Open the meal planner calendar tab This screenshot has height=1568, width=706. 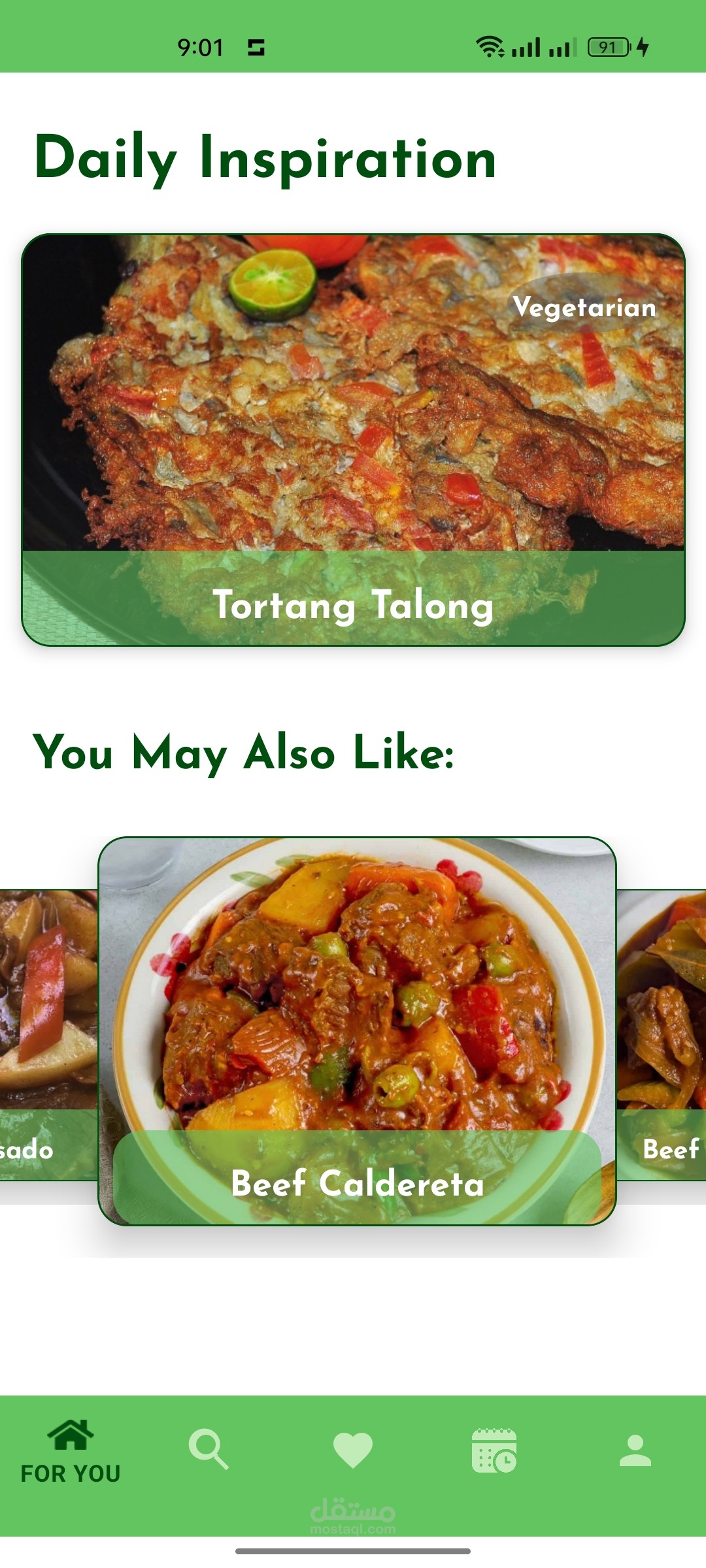pyautogui.click(x=494, y=1450)
